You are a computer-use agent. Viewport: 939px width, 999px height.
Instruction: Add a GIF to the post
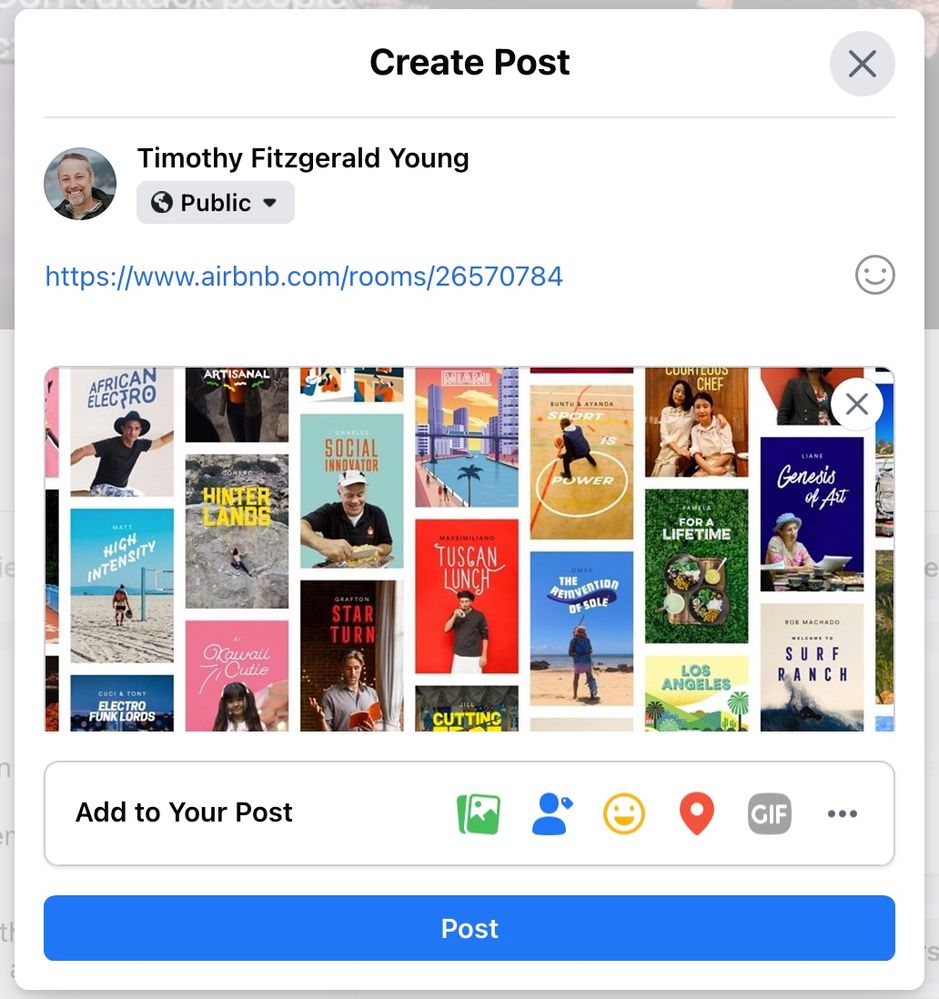[769, 814]
